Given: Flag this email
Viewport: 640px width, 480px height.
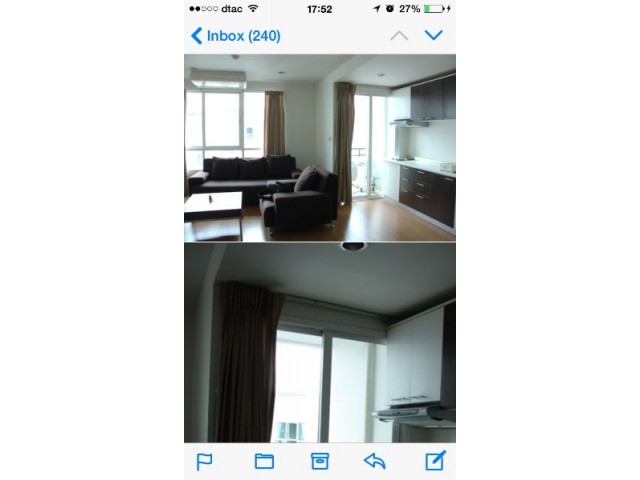Looking at the screenshot, I should click(204, 461).
